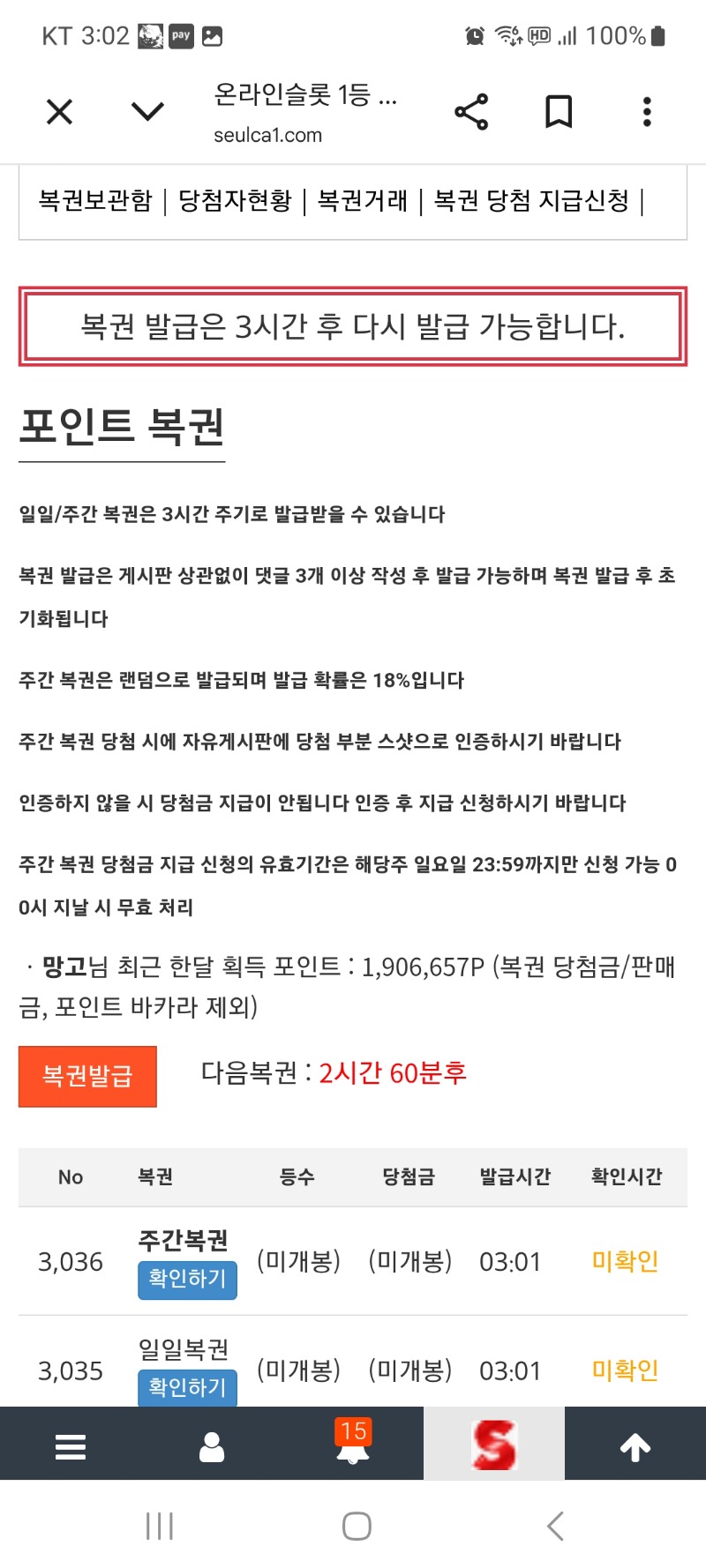Image resolution: width=706 pixels, height=1568 pixels.
Task: Open 복권 당첨 지급신청
Action: [531, 201]
